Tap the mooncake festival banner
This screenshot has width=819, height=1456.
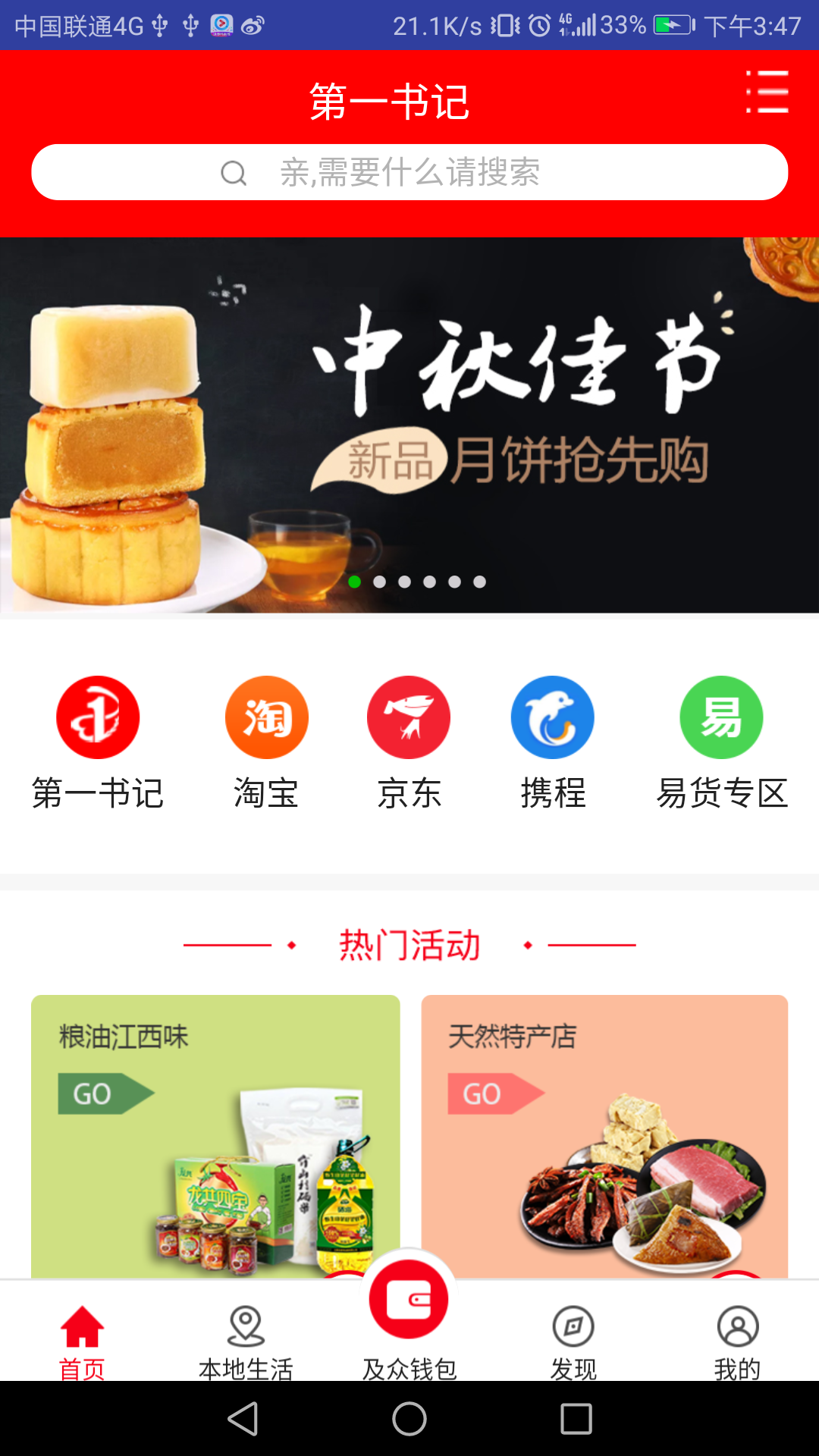coord(409,425)
